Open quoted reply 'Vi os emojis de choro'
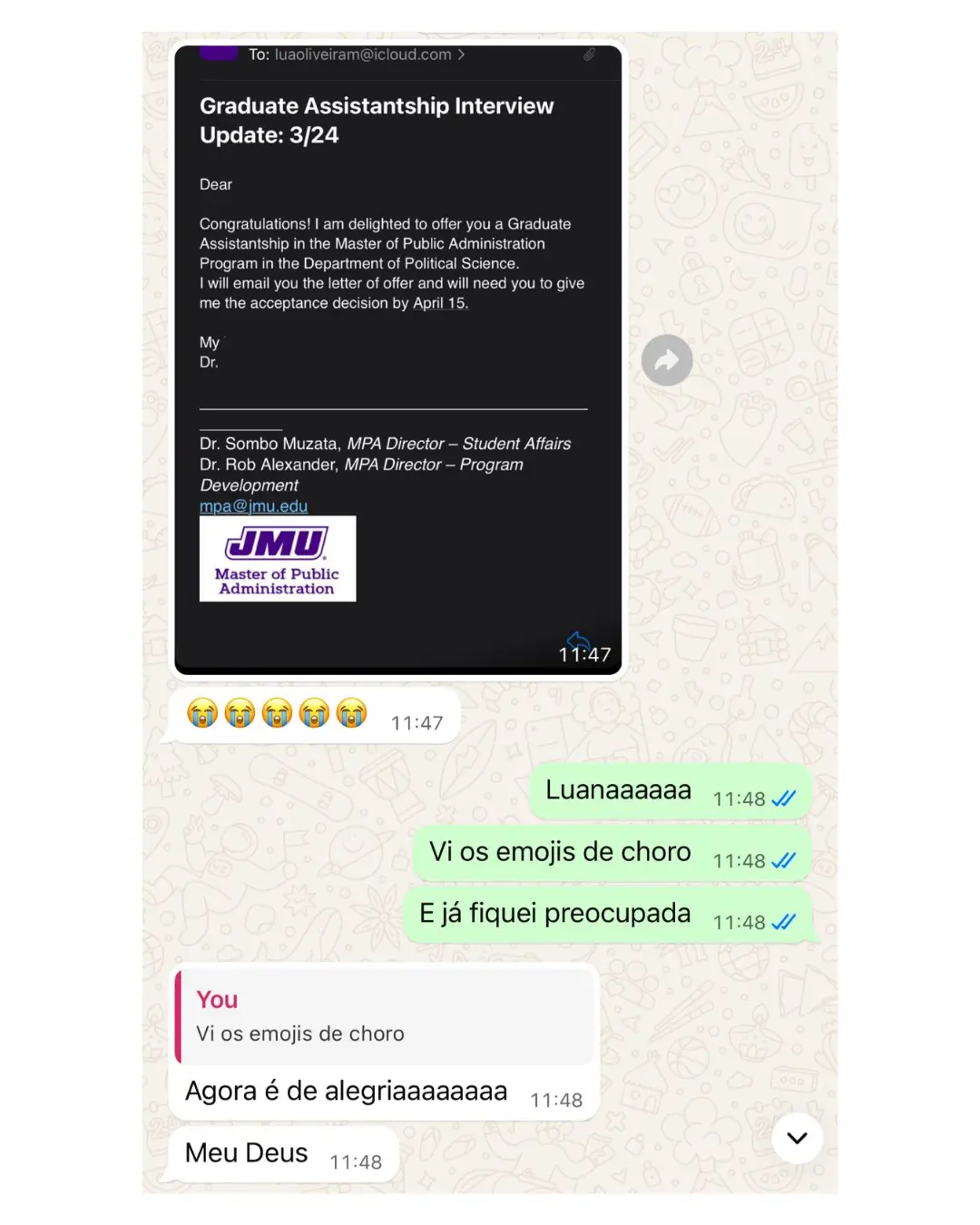The width and height of the screenshot is (980, 1225). pyautogui.click(x=386, y=1016)
